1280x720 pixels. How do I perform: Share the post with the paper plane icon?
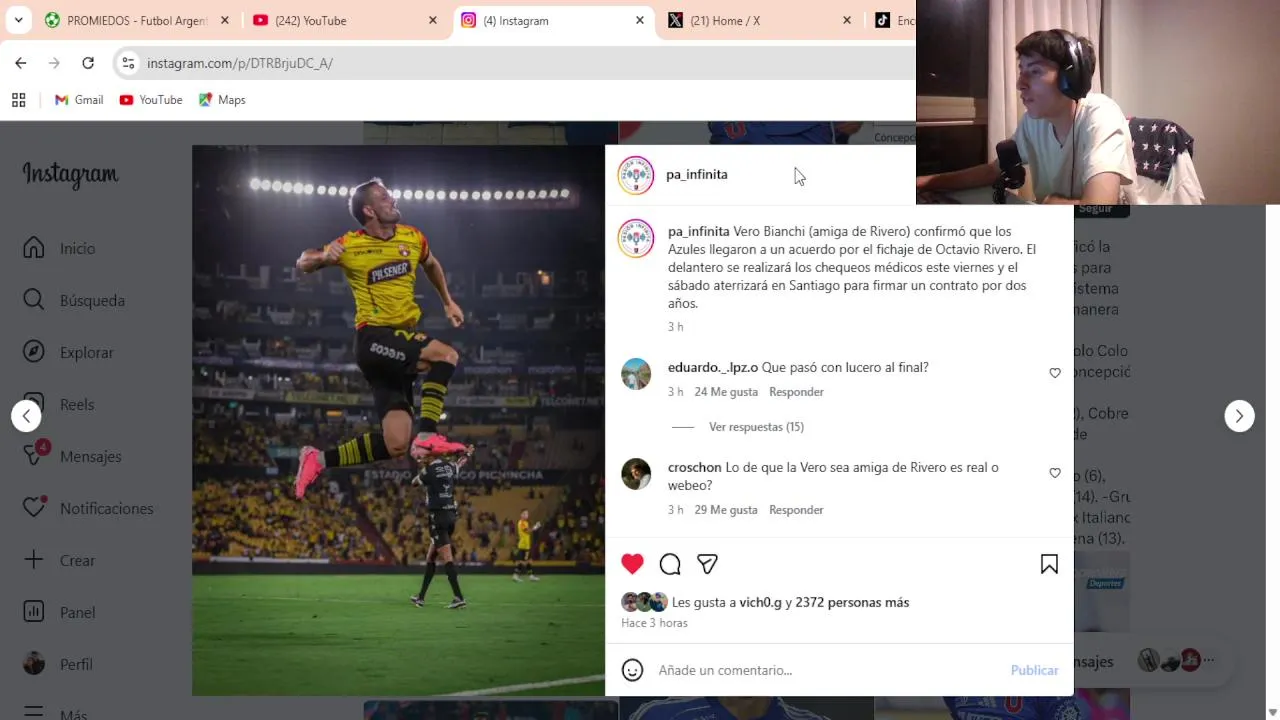707,564
